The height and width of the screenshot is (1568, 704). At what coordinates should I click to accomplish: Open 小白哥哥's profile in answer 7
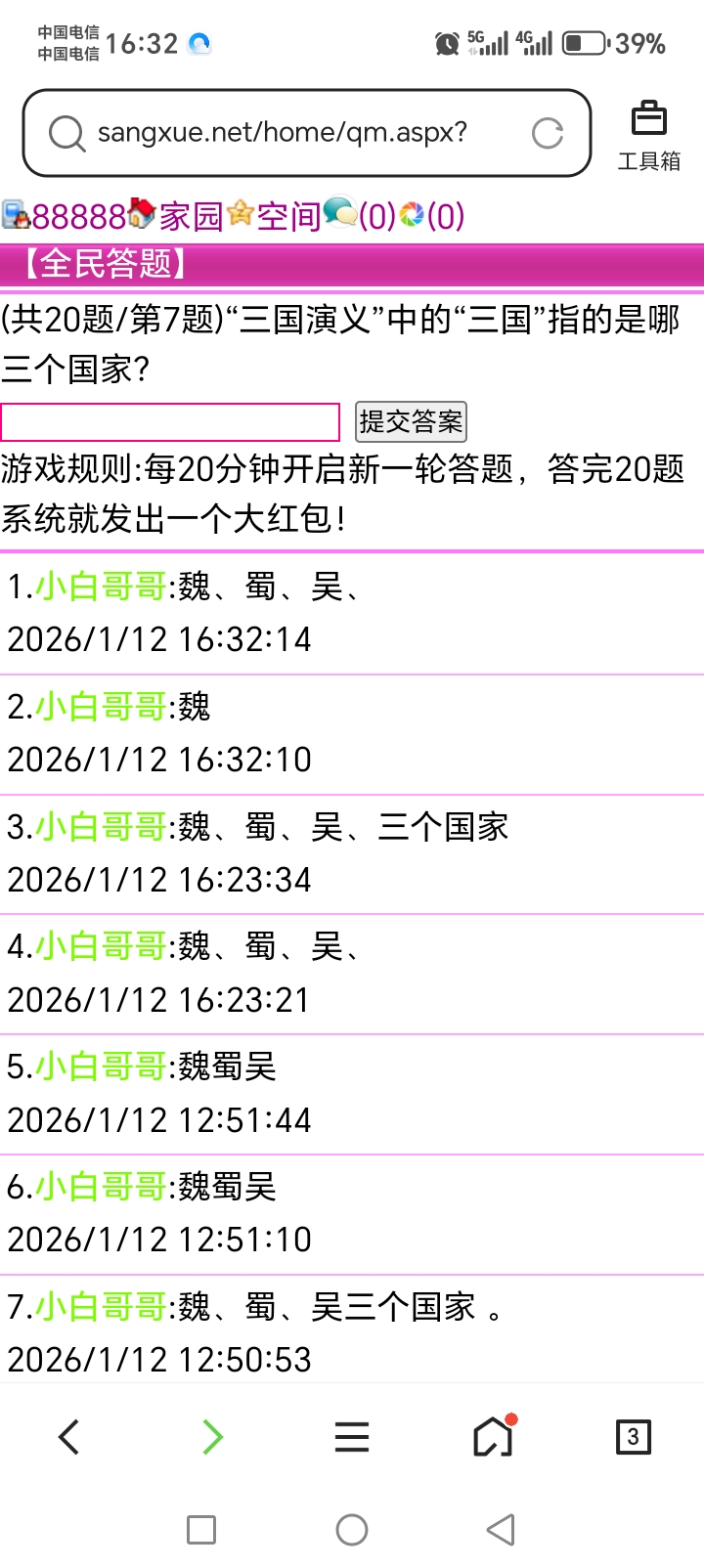coord(102,1307)
